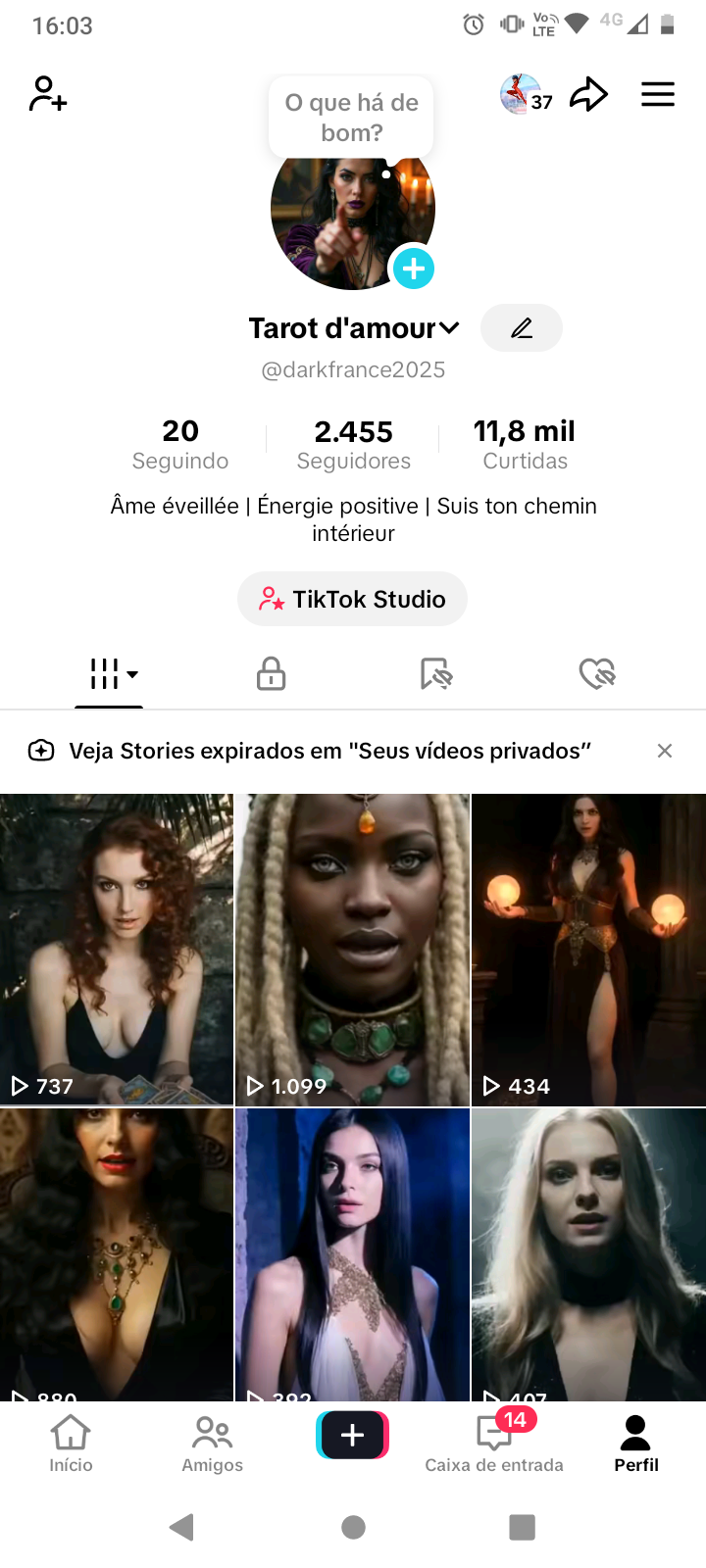Go to the Início tab
This screenshot has width=706, height=1568.
pyautogui.click(x=71, y=1444)
